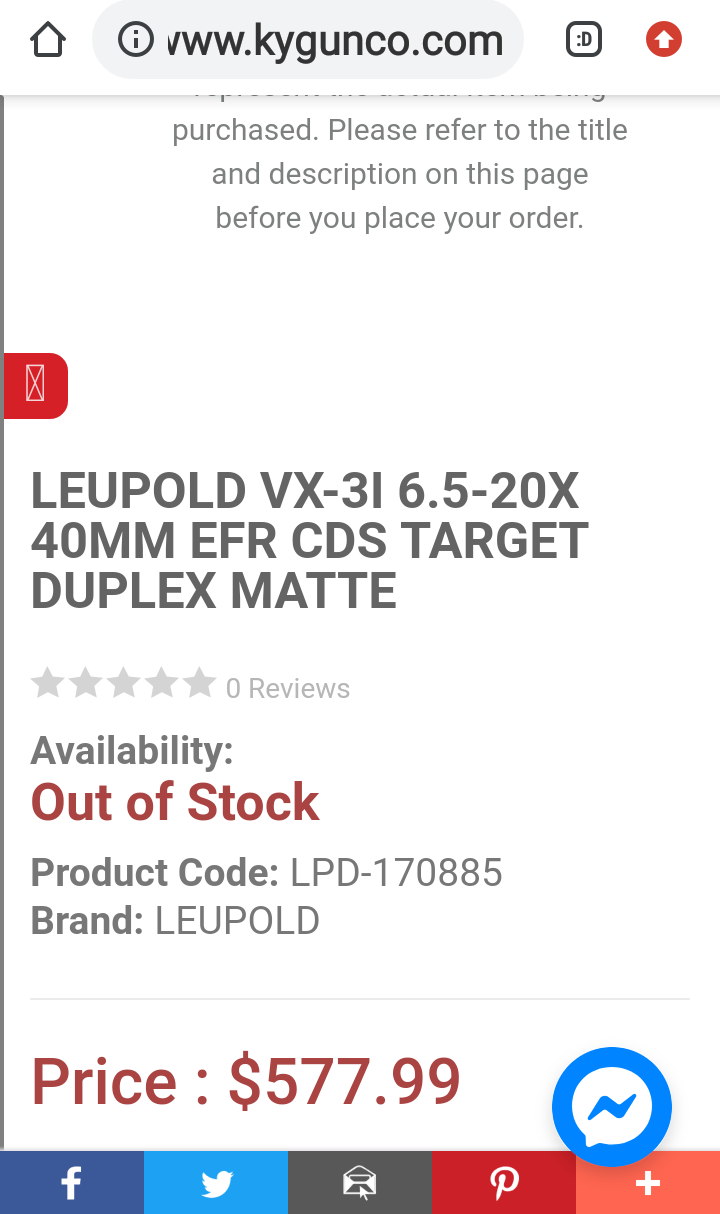
Task: Tap the kygunco.com address bar
Action: pos(308,41)
